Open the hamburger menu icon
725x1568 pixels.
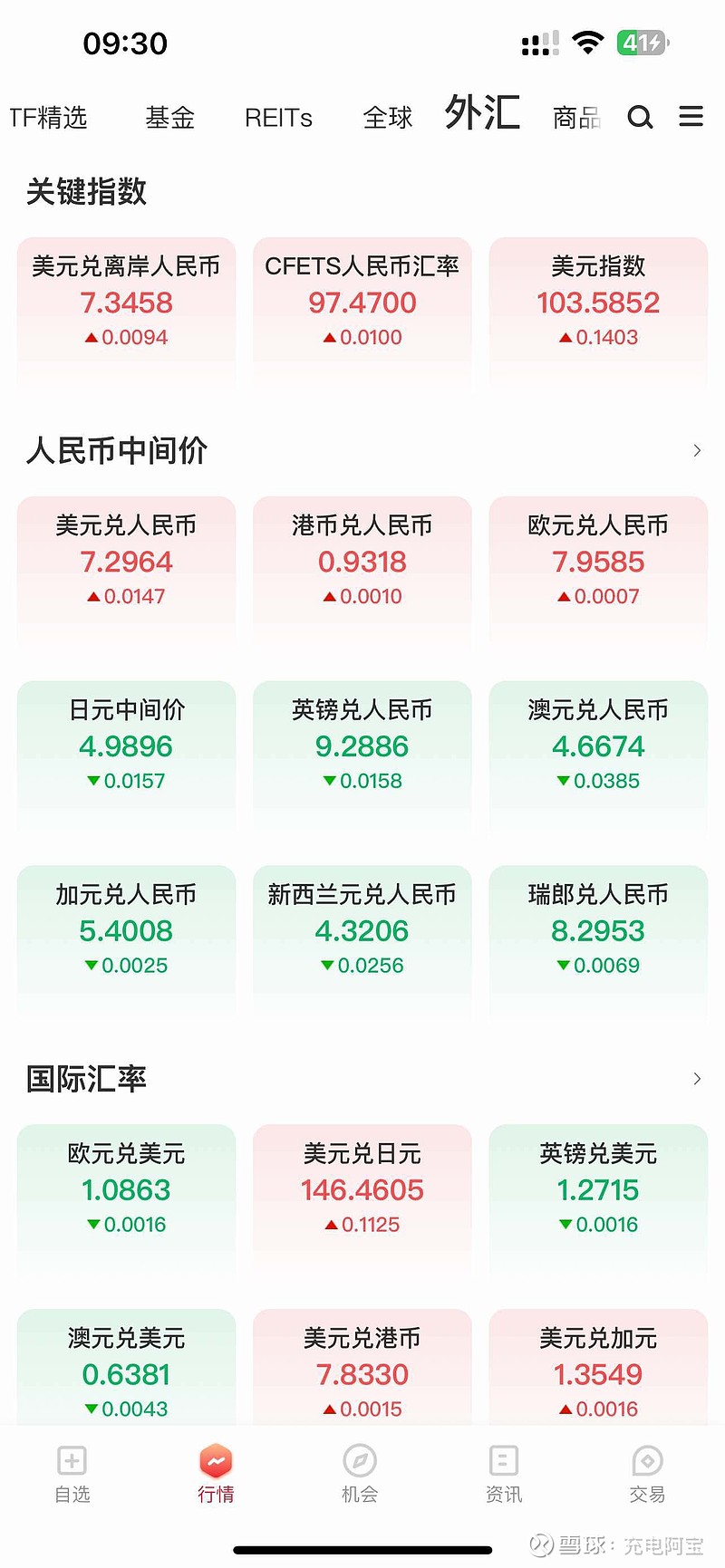[691, 116]
